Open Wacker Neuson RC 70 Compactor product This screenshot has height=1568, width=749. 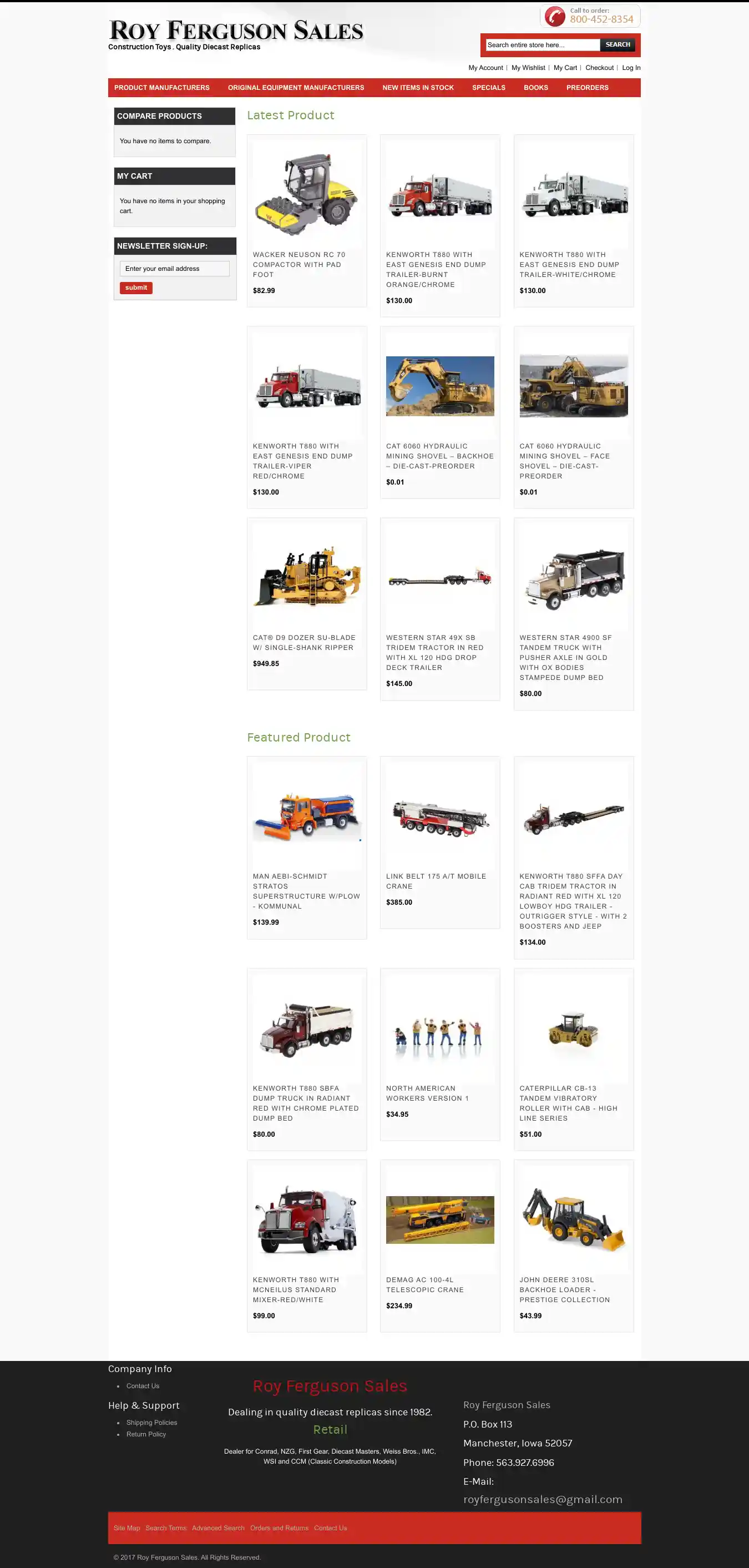click(298, 265)
